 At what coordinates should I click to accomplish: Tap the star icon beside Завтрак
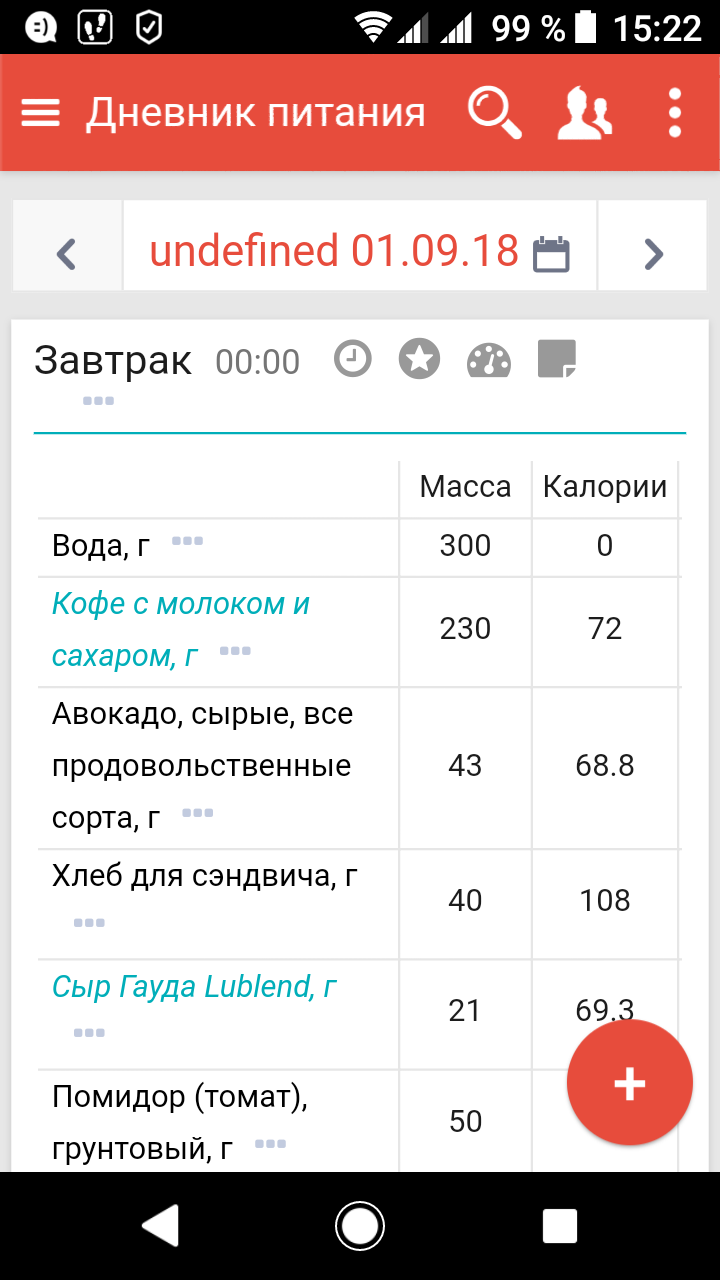coord(419,359)
